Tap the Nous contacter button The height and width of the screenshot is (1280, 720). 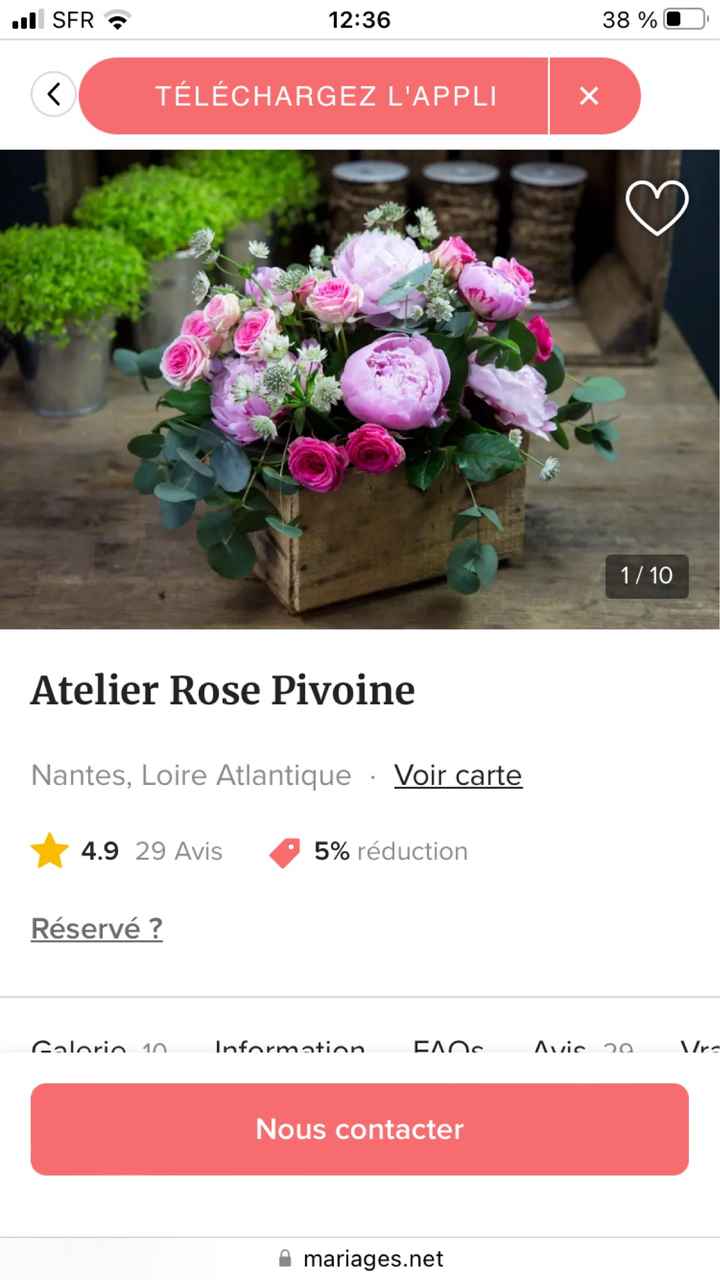click(360, 1129)
